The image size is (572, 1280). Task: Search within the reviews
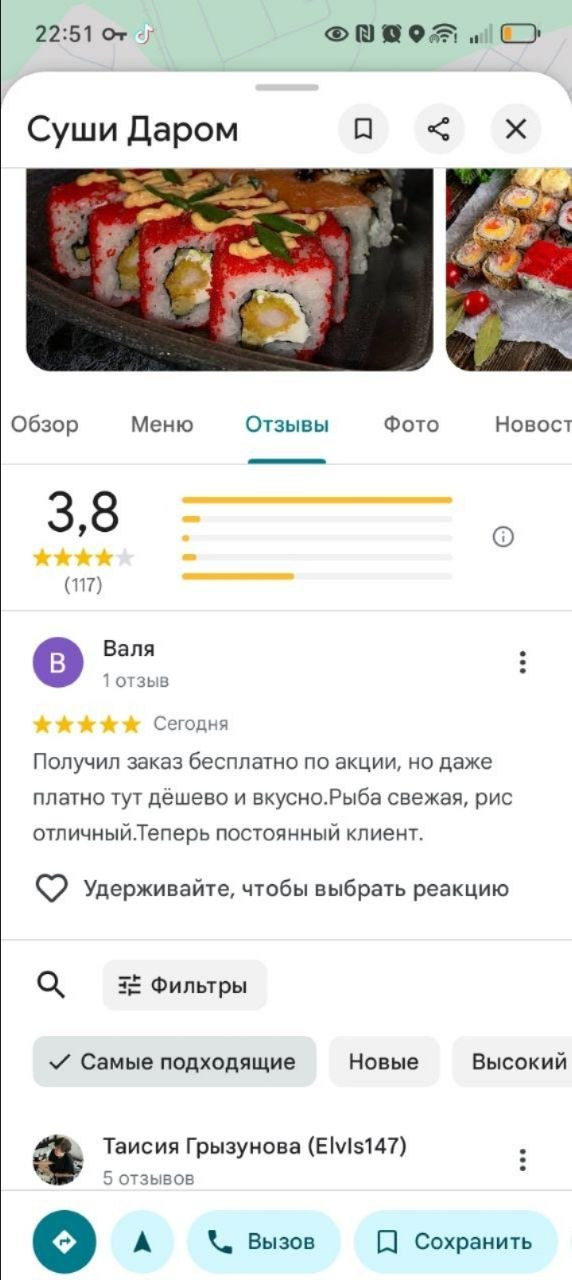coord(51,985)
